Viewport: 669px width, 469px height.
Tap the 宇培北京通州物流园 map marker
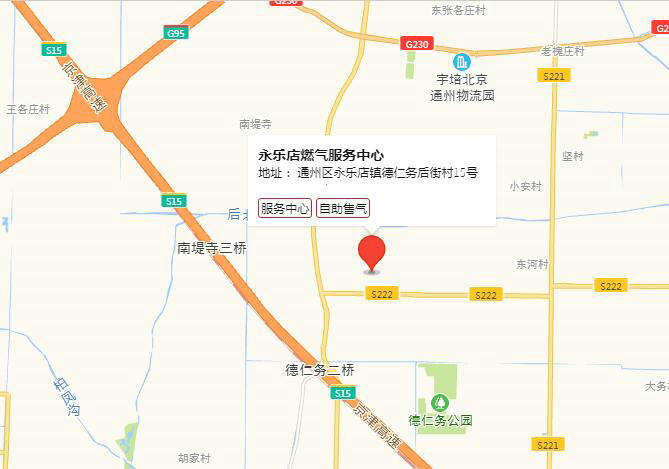[462, 62]
